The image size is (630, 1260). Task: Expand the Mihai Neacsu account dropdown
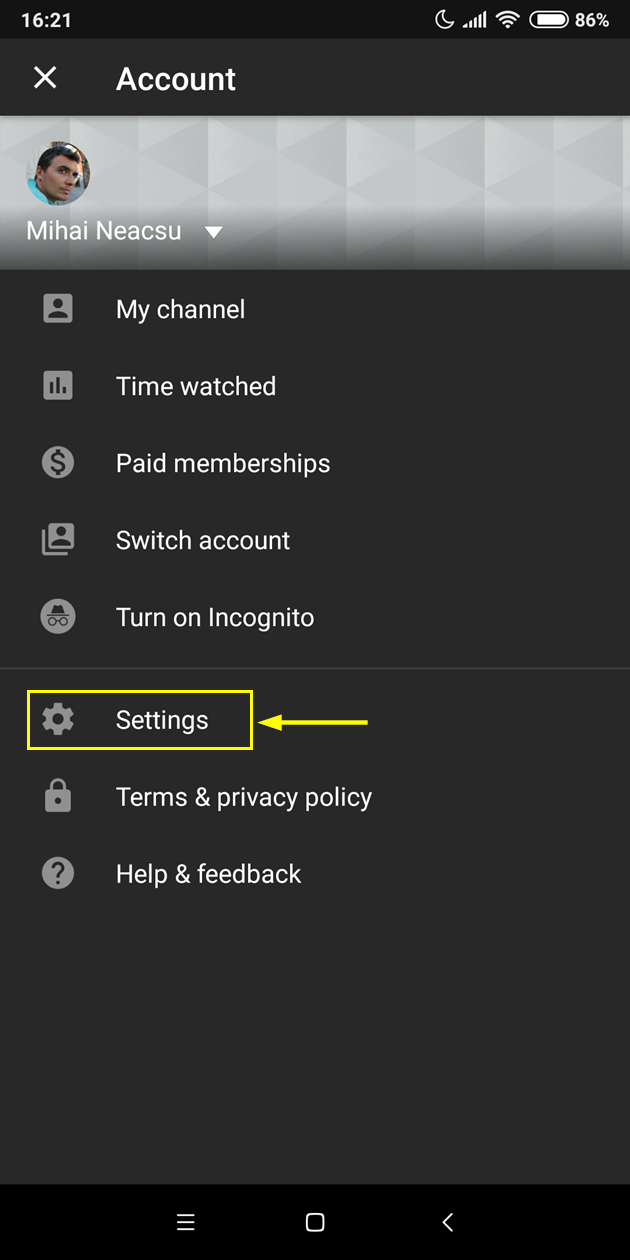213,232
